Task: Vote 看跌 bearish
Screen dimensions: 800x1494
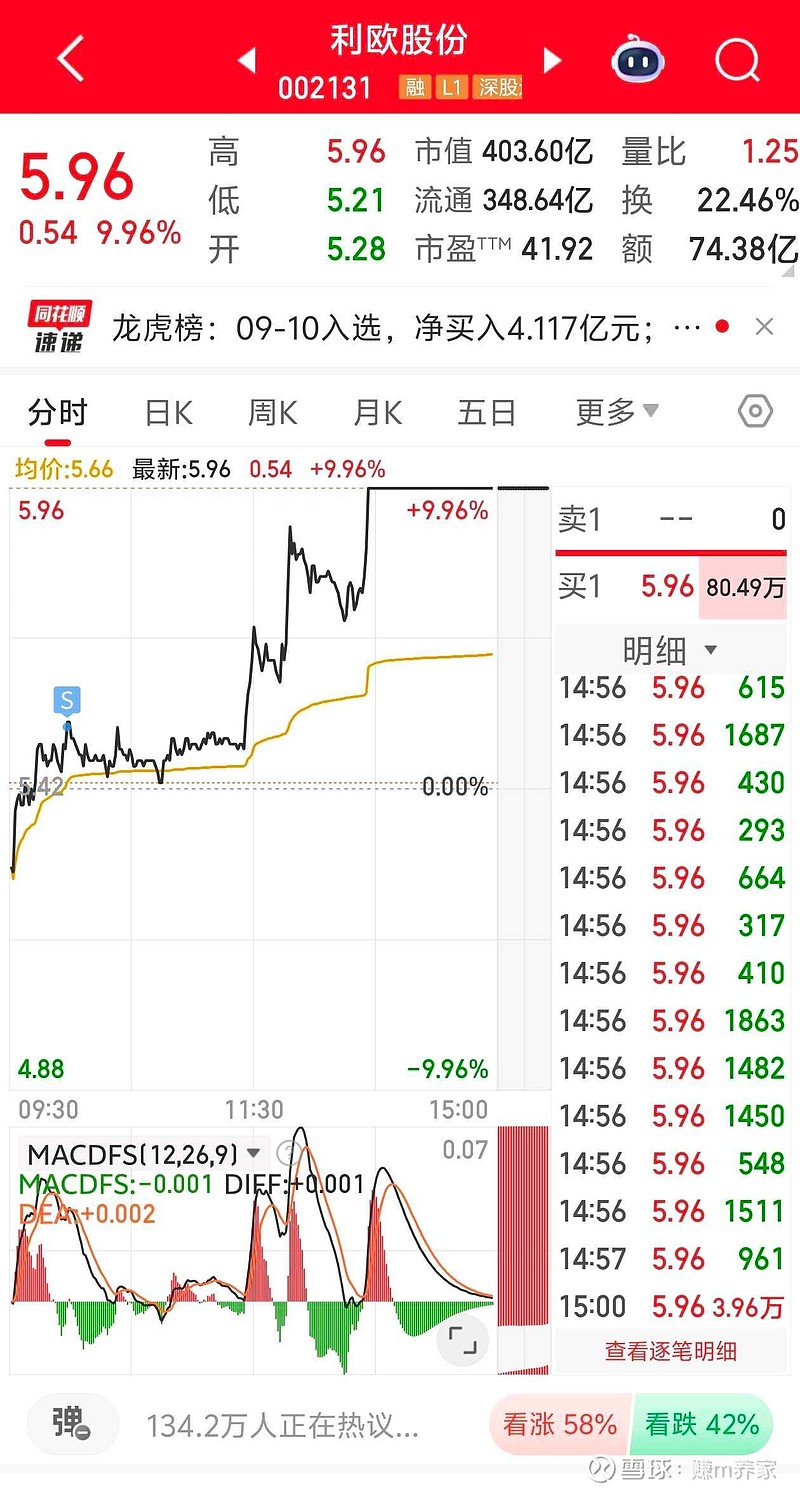Action: pos(702,1424)
